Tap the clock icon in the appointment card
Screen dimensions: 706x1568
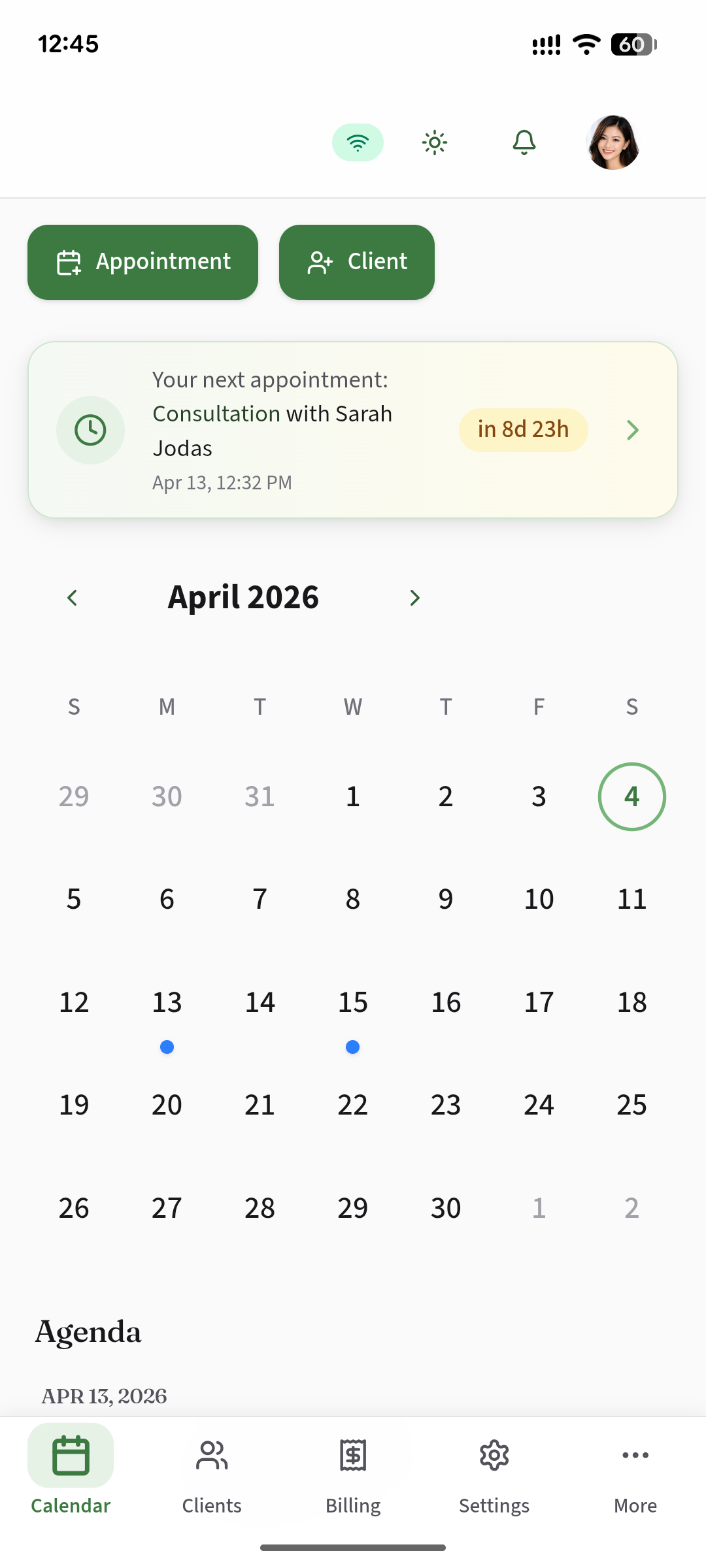pyautogui.click(x=90, y=430)
